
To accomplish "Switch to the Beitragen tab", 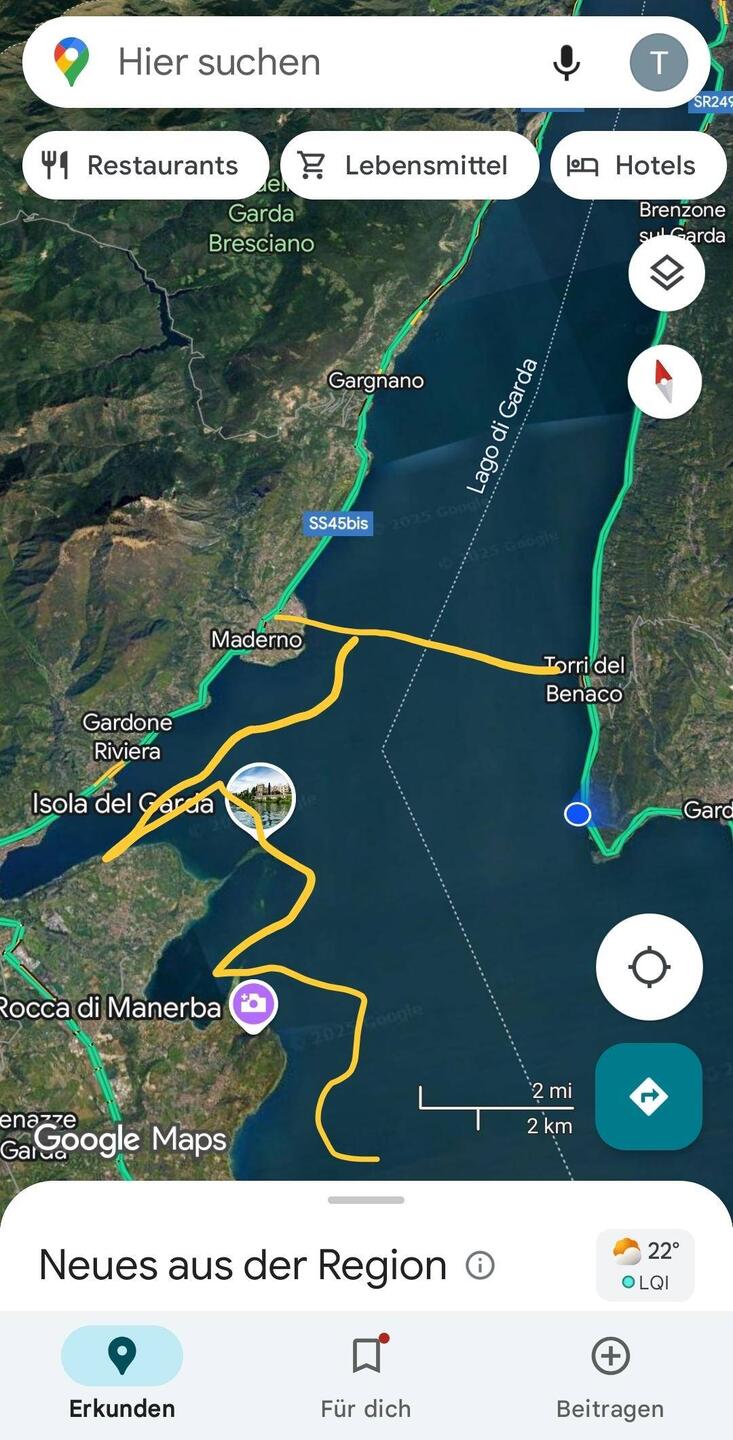I will pos(610,1374).
